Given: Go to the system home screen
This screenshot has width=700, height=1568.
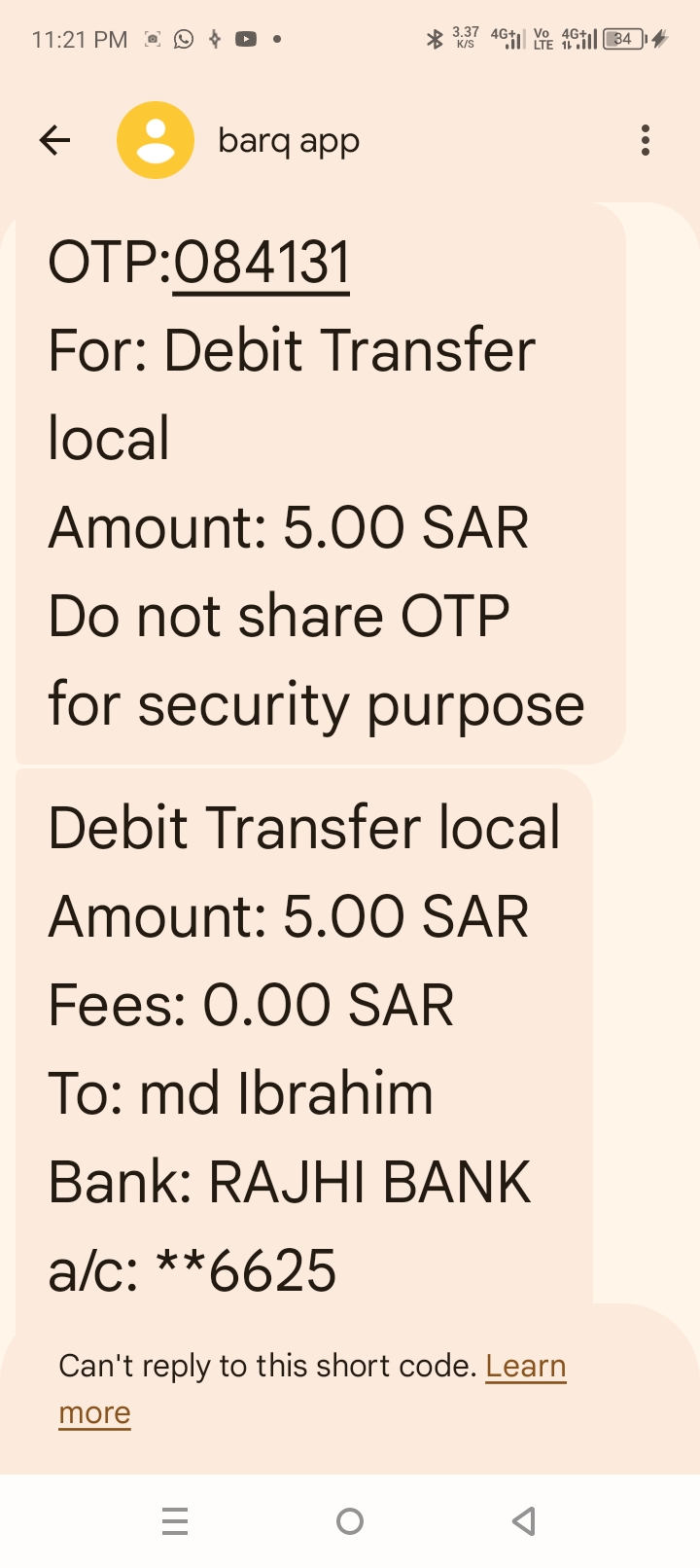Looking at the screenshot, I should click(350, 1520).
